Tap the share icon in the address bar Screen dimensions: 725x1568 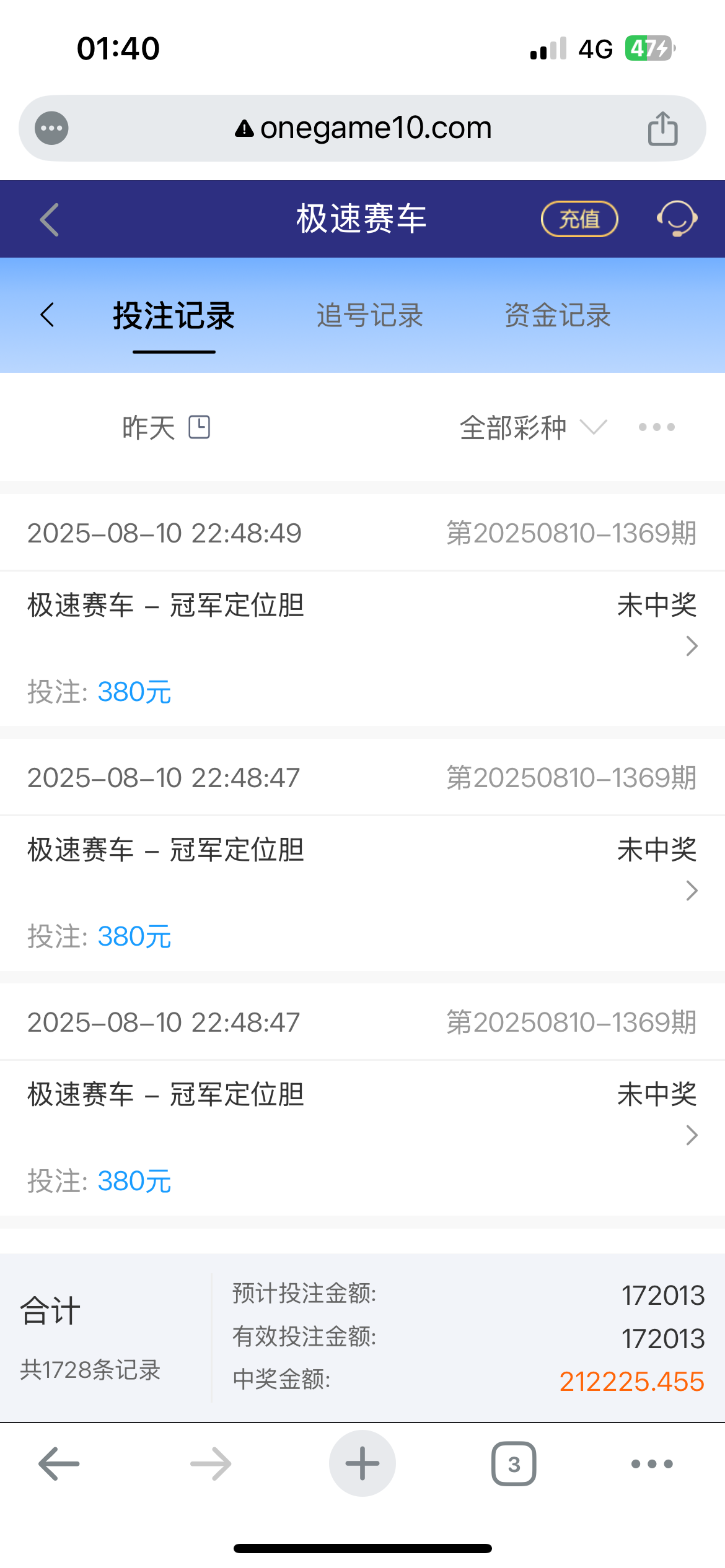click(x=663, y=127)
